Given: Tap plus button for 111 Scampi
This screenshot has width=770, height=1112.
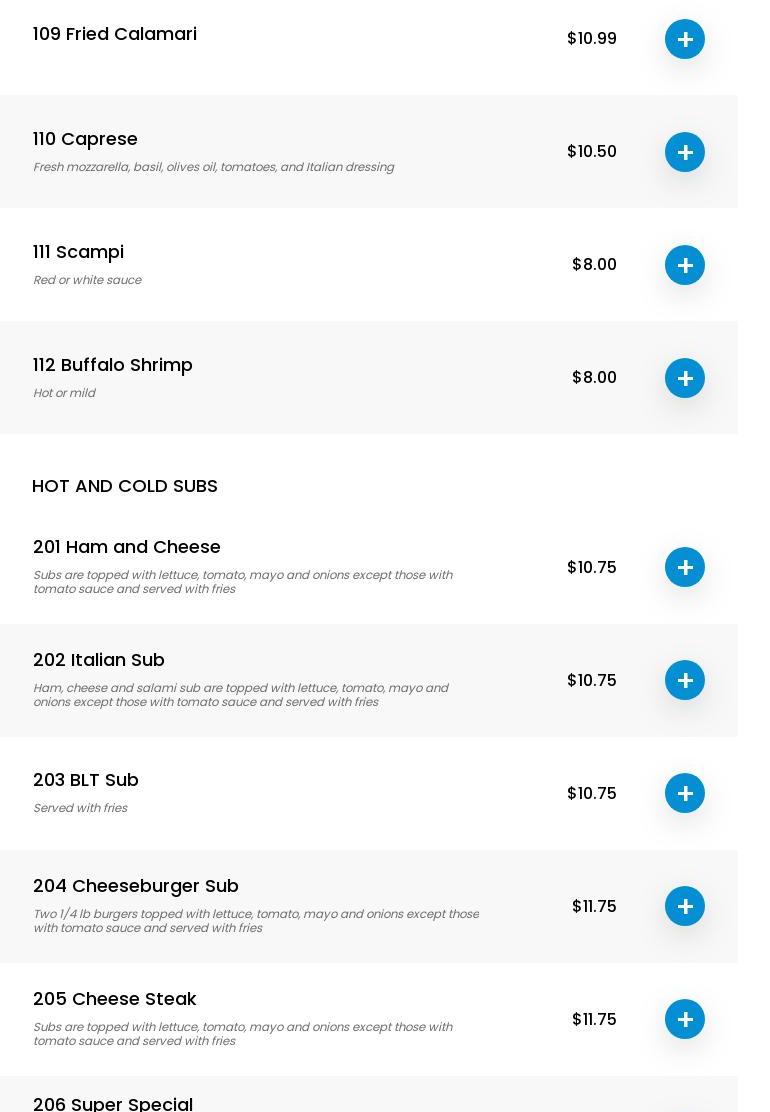Looking at the screenshot, I should coord(685,265).
